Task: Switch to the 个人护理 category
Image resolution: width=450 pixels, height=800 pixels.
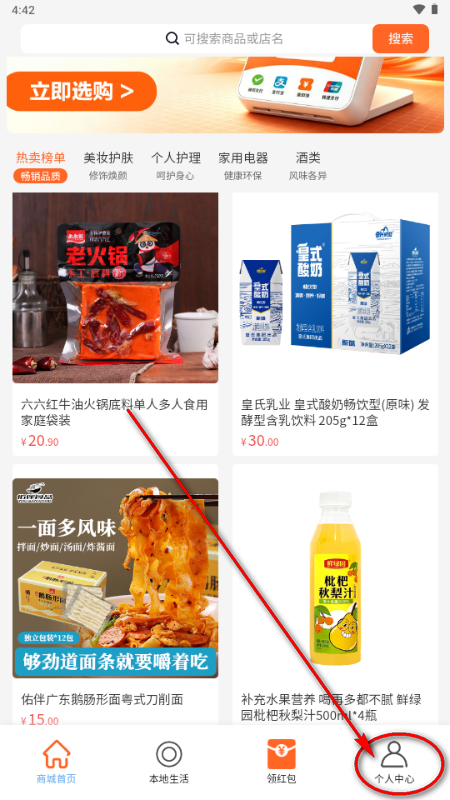Action: click(176, 166)
